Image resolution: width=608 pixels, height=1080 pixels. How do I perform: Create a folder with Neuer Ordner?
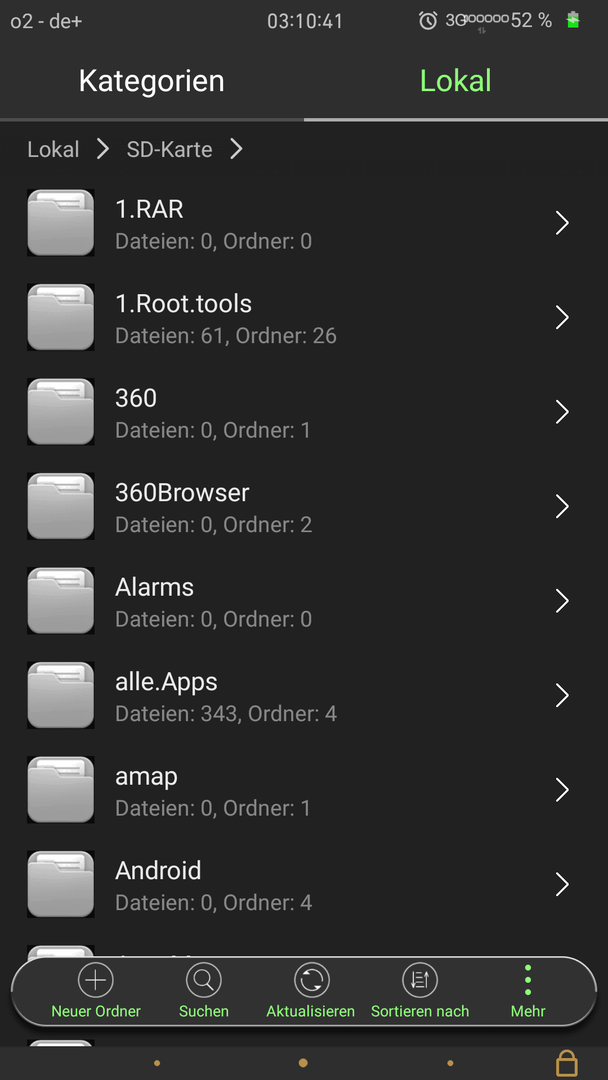96,991
